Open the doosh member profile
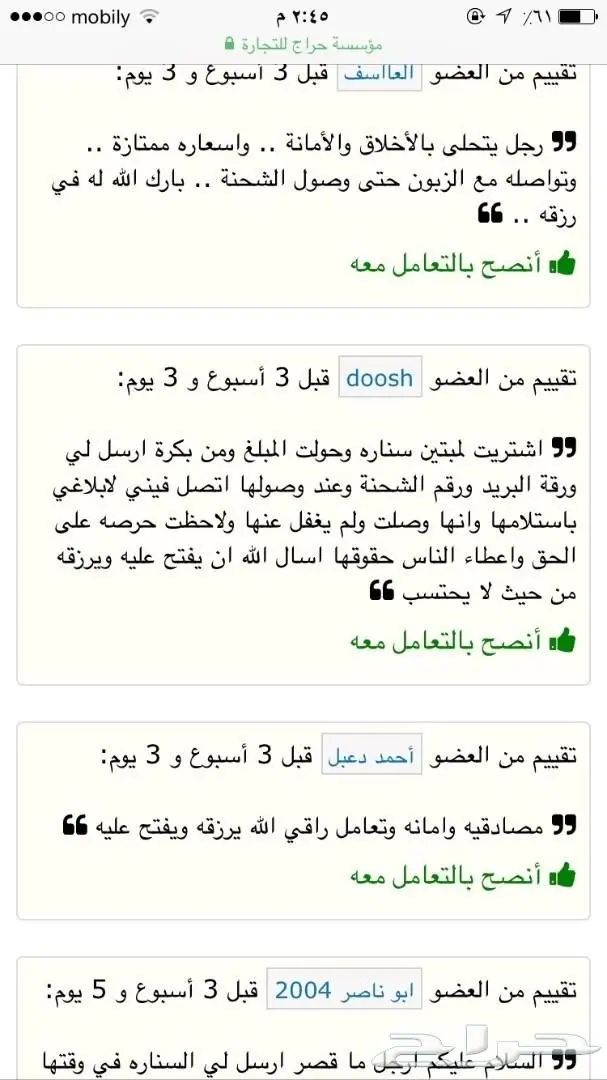This screenshot has height=1080, width=607. point(379,378)
